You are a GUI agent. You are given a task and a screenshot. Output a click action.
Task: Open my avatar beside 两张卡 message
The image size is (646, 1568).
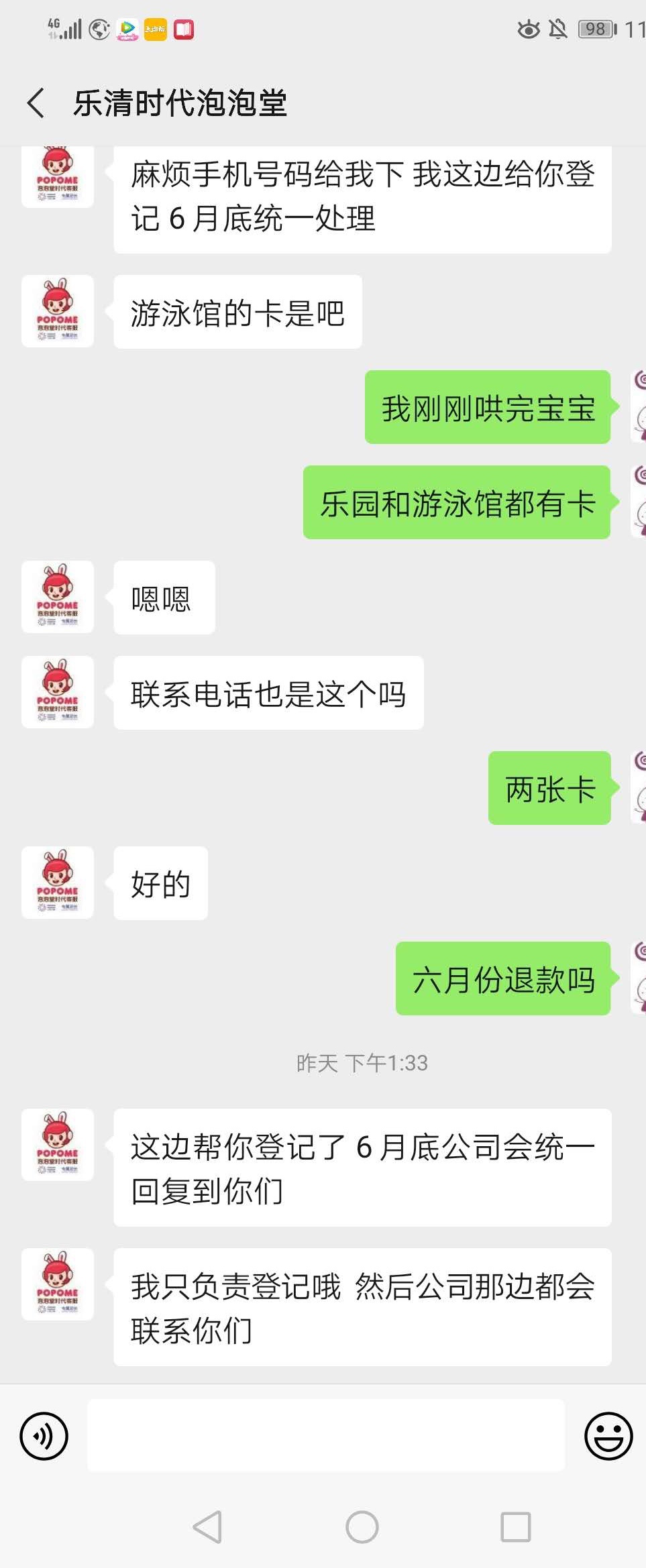point(639,787)
